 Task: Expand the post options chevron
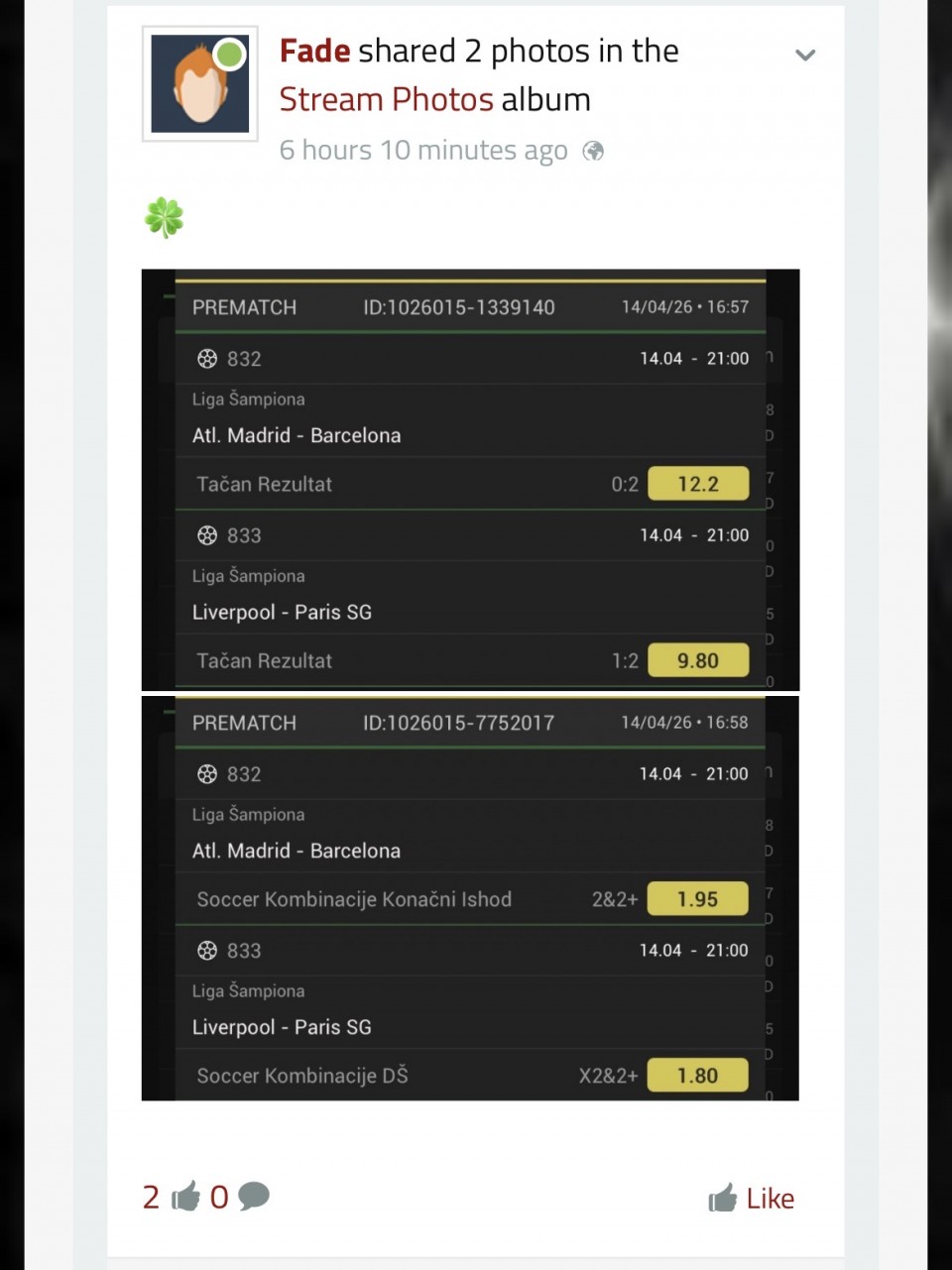pos(805,56)
